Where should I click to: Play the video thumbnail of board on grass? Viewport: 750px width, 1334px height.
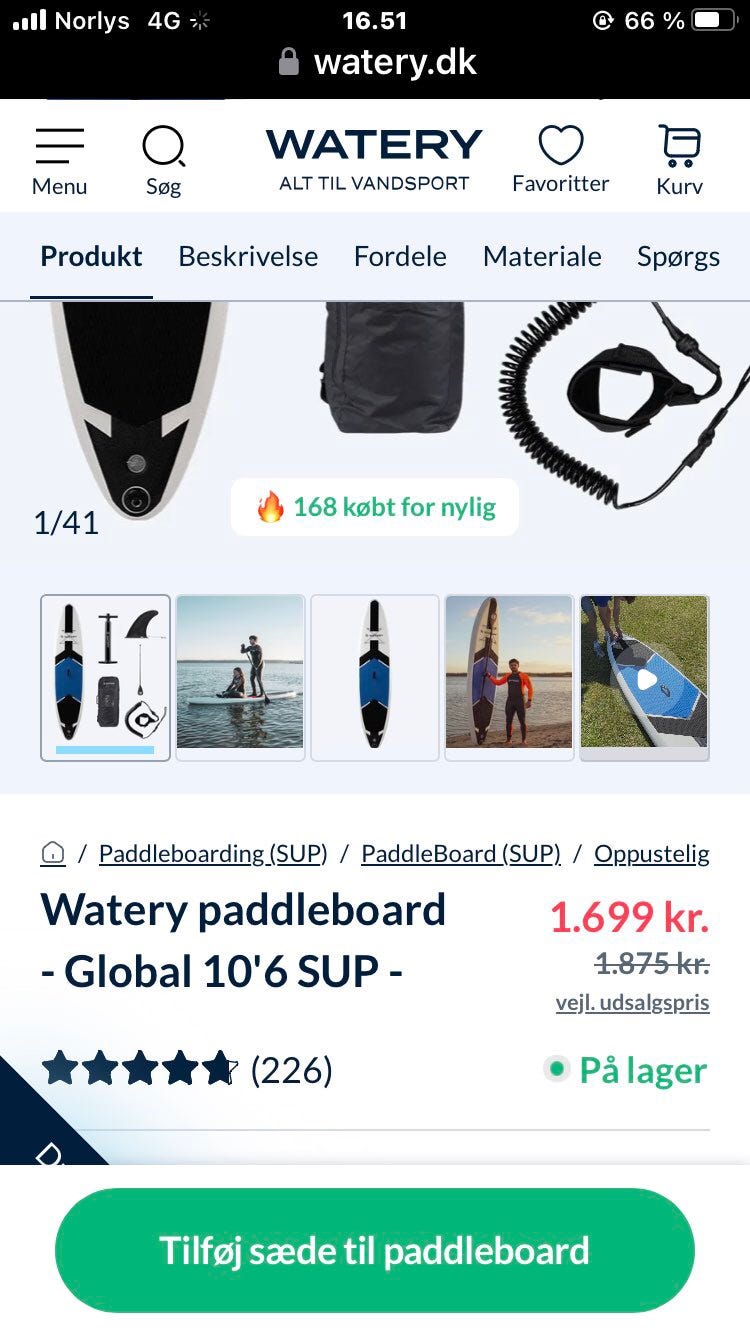[x=645, y=678]
